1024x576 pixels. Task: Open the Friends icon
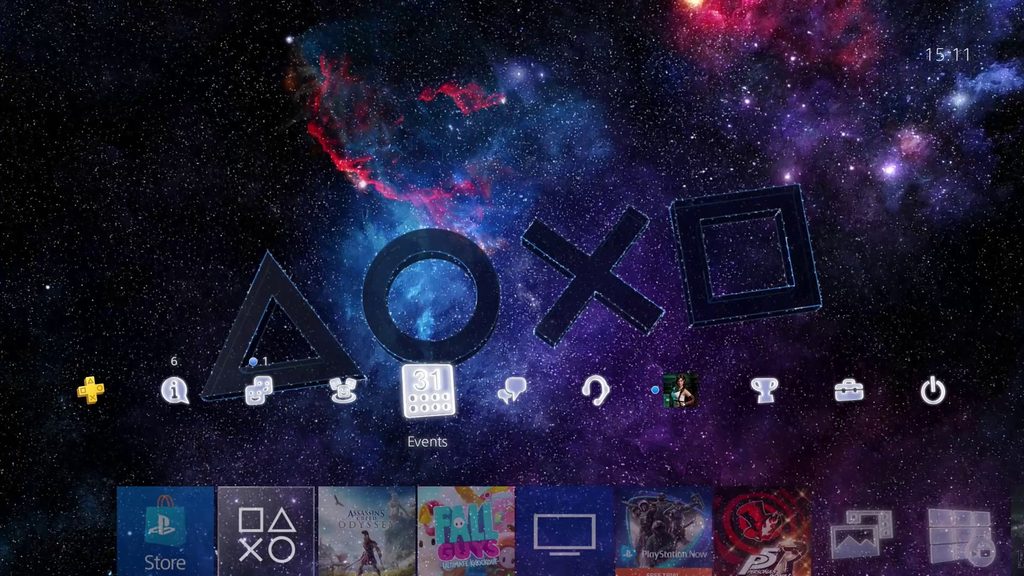tap(259, 391)
